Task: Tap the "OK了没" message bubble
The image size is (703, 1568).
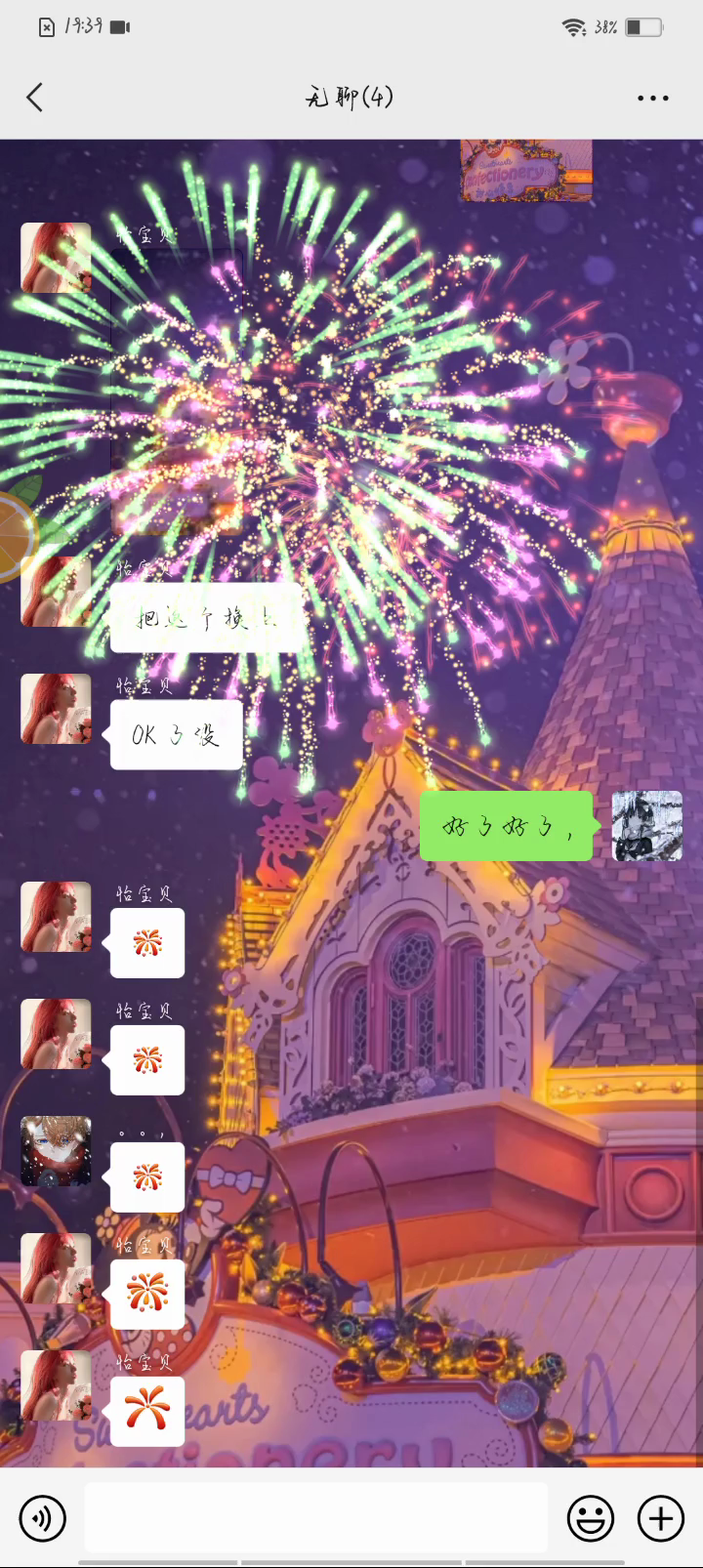Action: click(x=176, y=734)
